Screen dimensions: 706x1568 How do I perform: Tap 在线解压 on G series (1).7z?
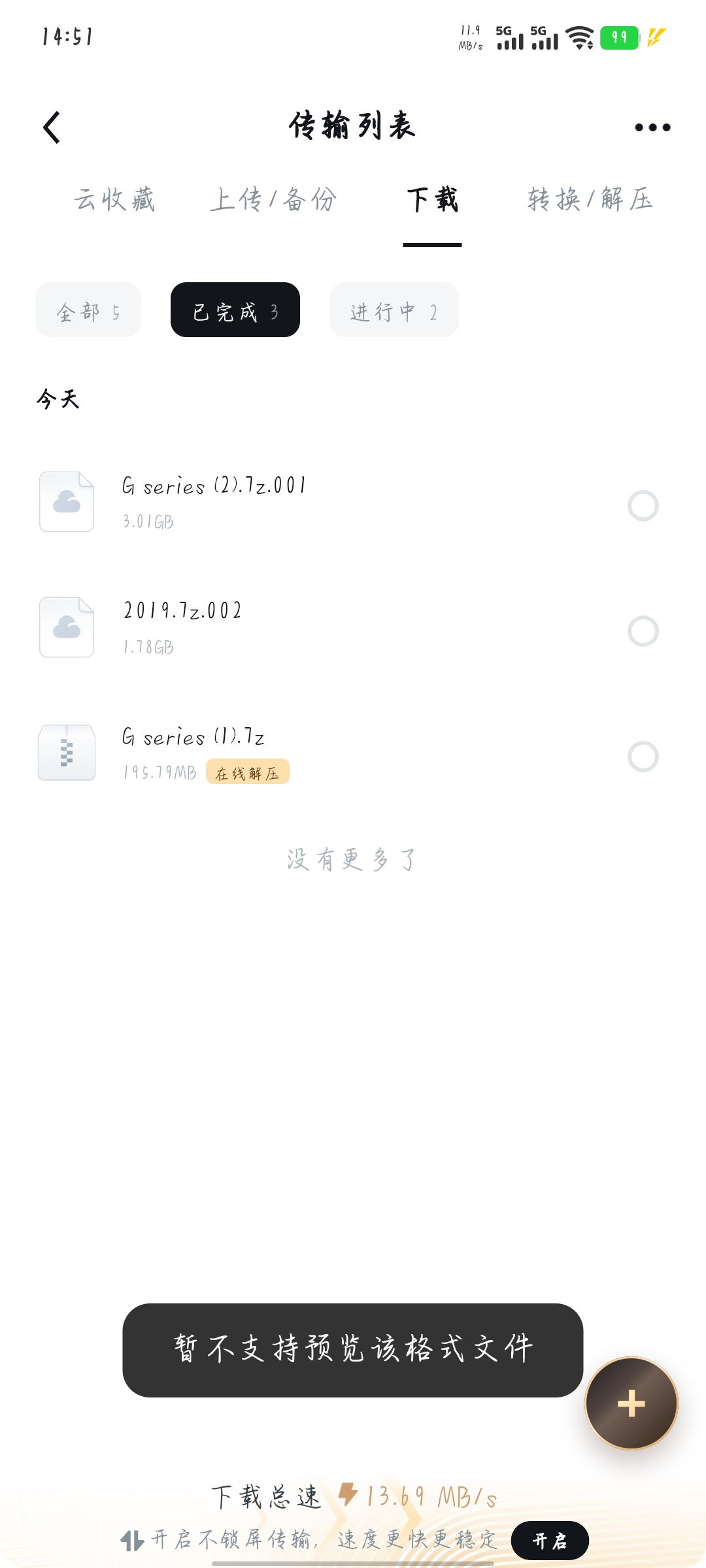[248, 772]
